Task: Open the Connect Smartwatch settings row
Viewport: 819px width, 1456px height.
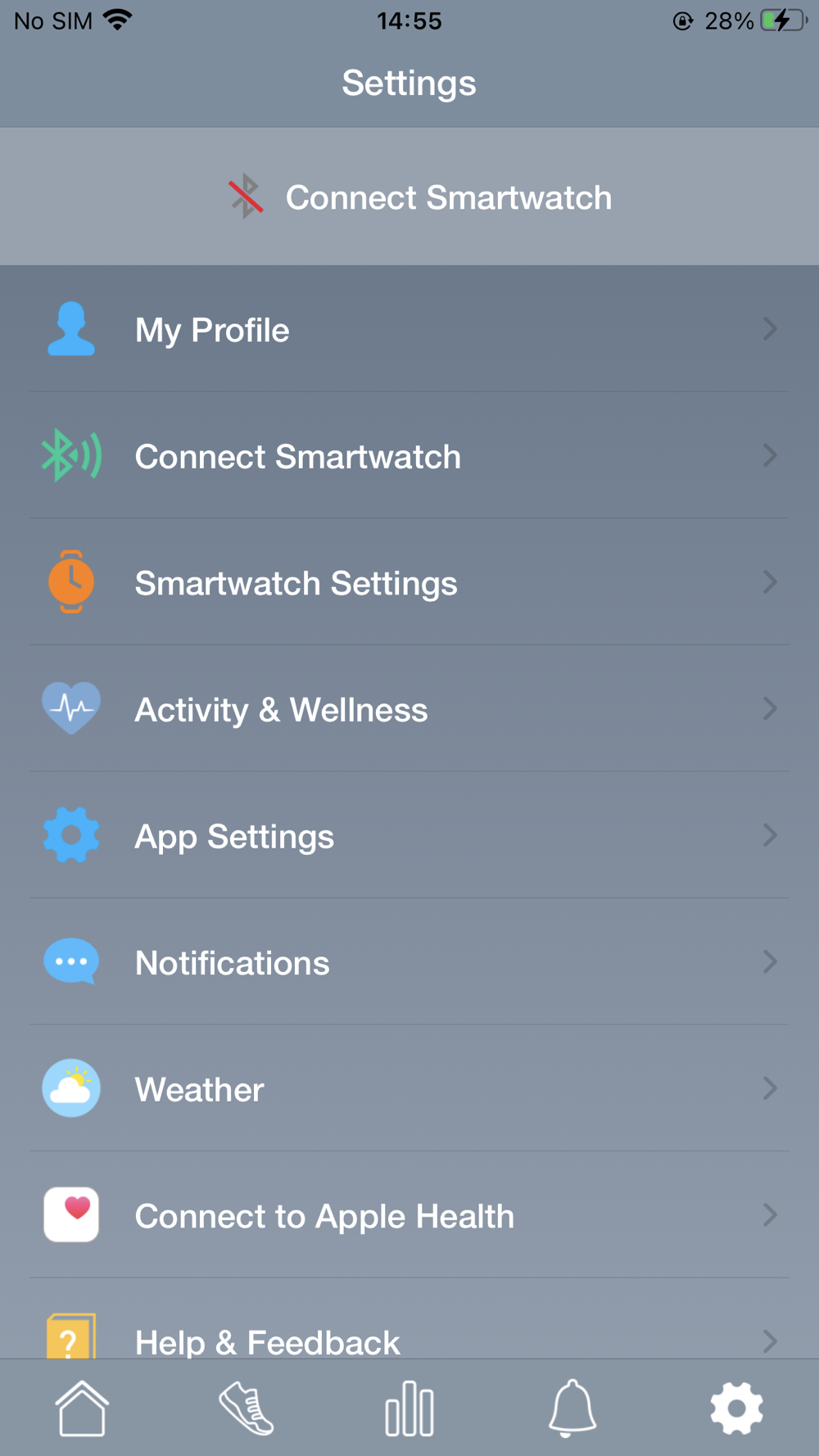Action: [x=409, y=455]
